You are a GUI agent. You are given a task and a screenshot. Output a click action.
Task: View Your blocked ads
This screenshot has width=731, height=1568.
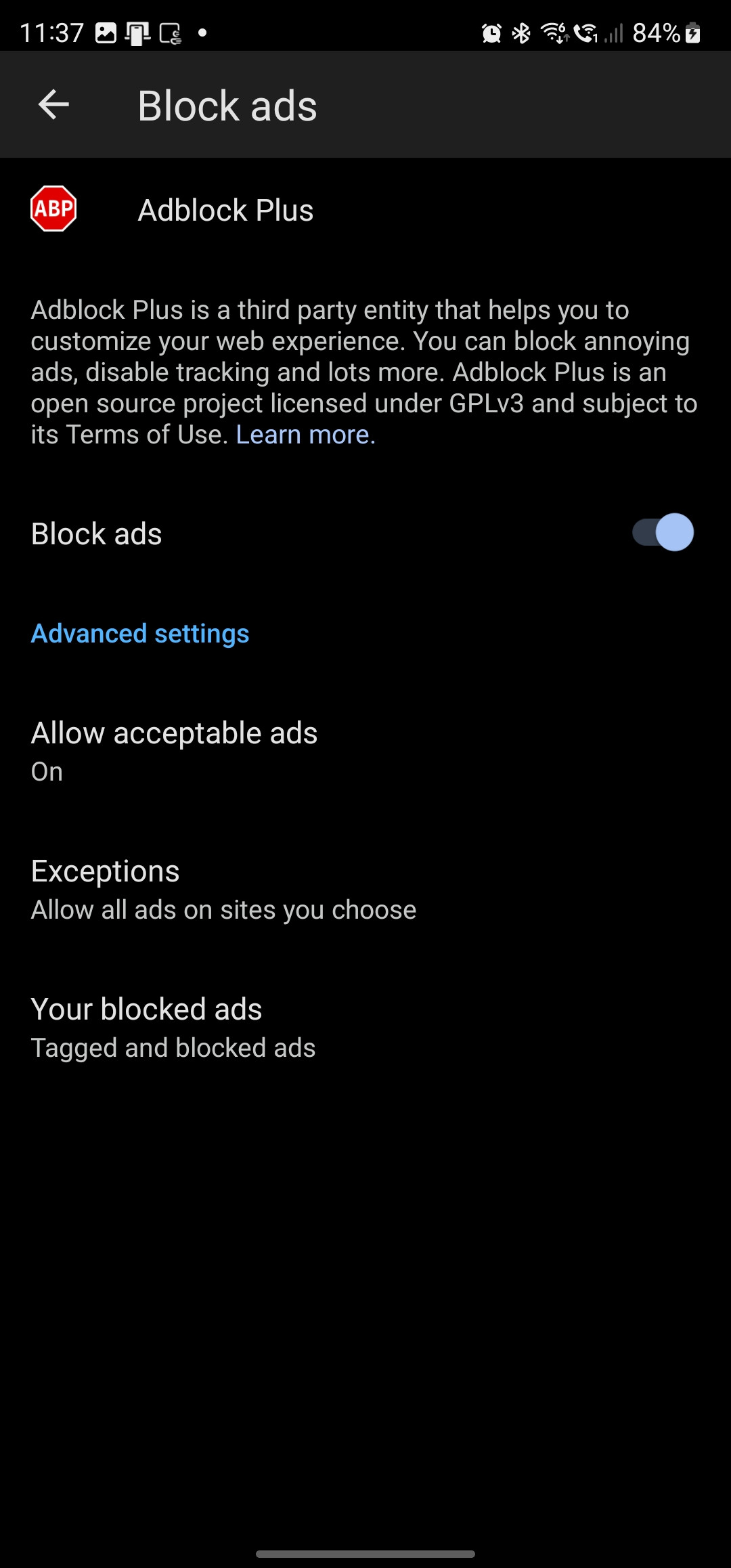point(365,1028)
